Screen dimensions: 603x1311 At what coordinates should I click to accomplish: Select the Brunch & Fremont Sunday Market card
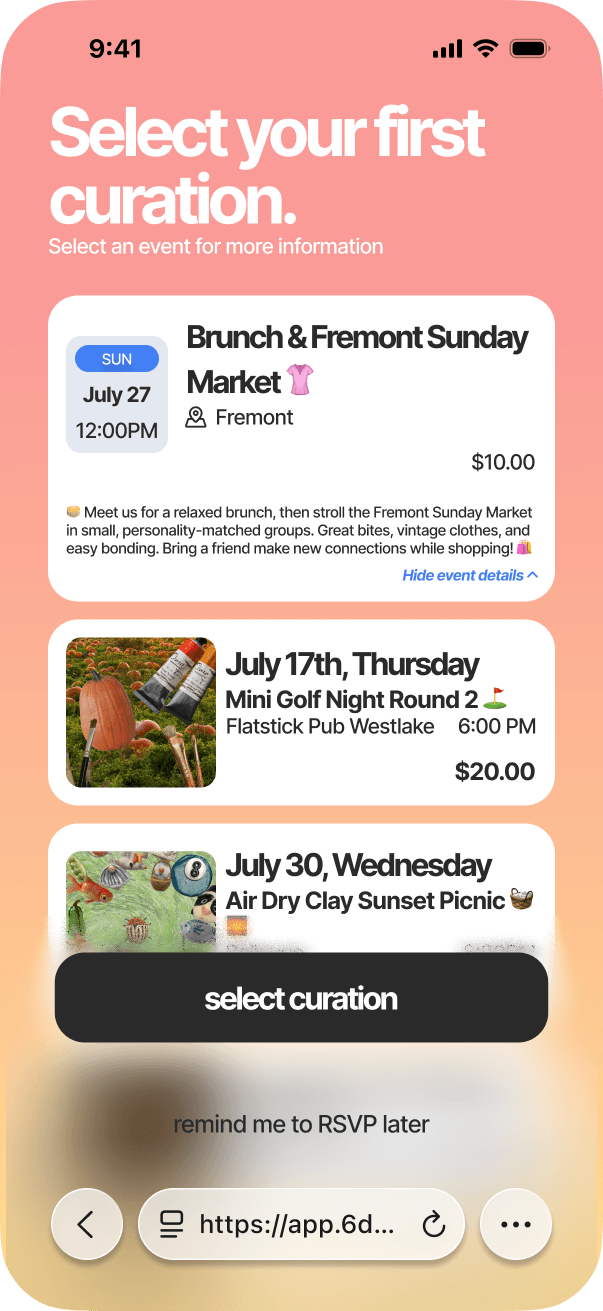point(301,448)
